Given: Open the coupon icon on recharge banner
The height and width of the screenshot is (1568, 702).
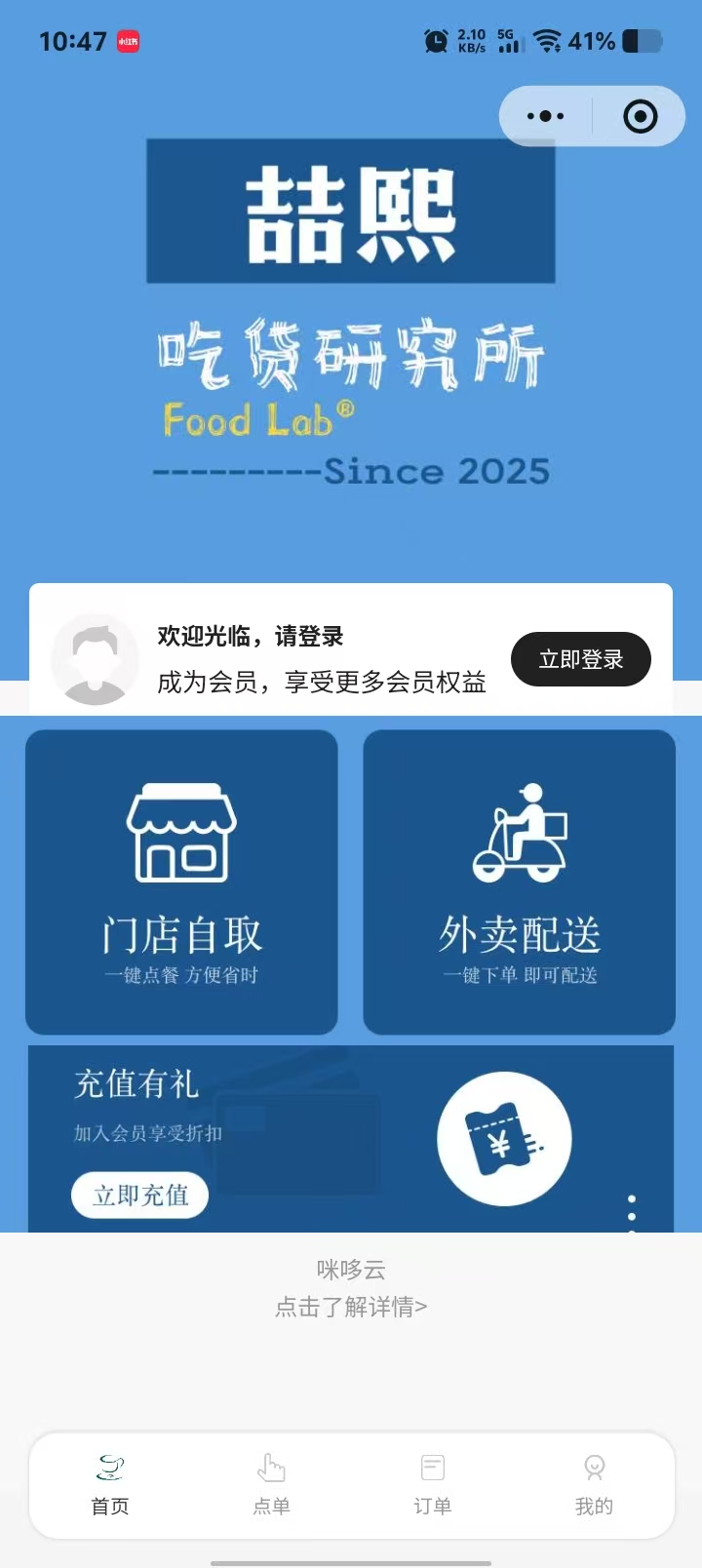Looking at the screenshot, I should (x=504, y=1139).
